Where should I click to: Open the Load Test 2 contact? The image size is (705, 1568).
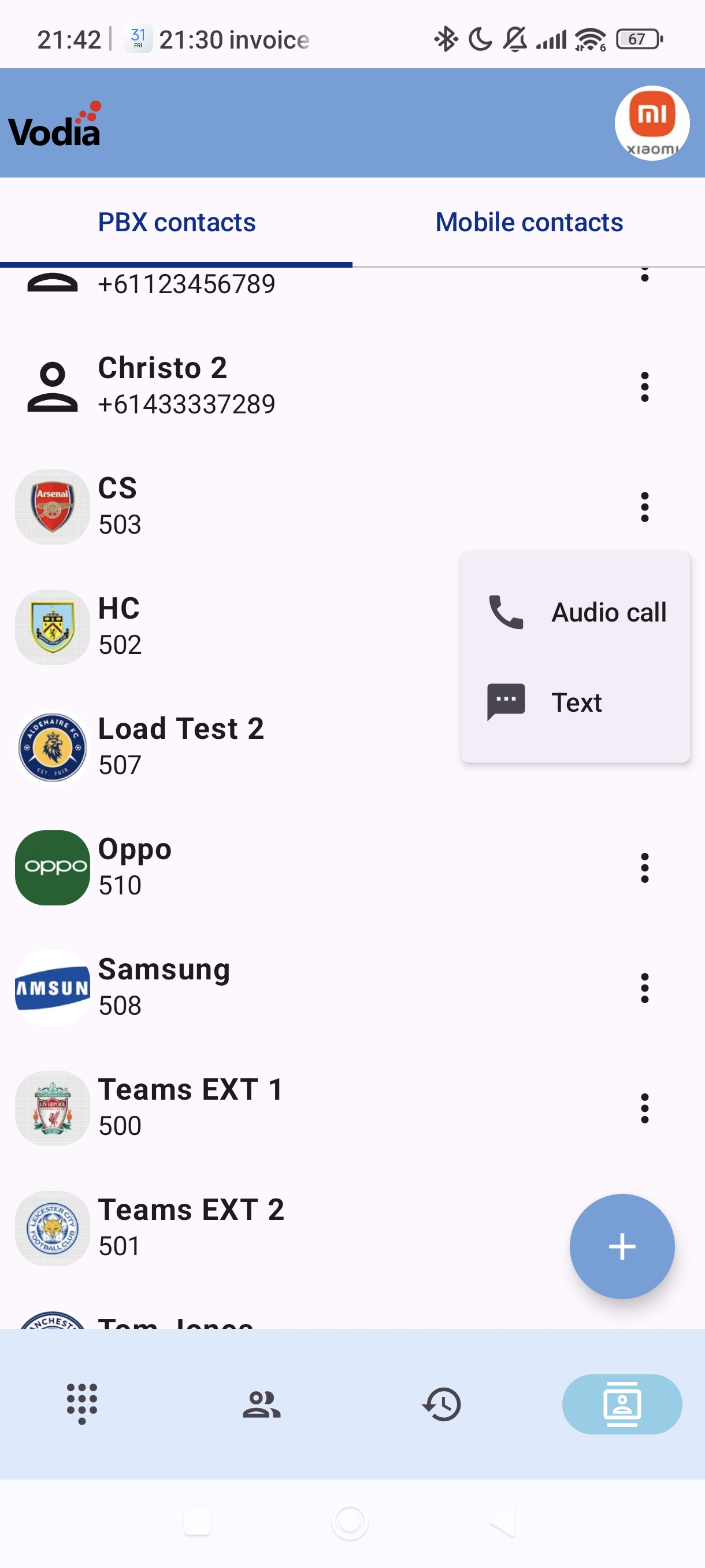point(183,746)
